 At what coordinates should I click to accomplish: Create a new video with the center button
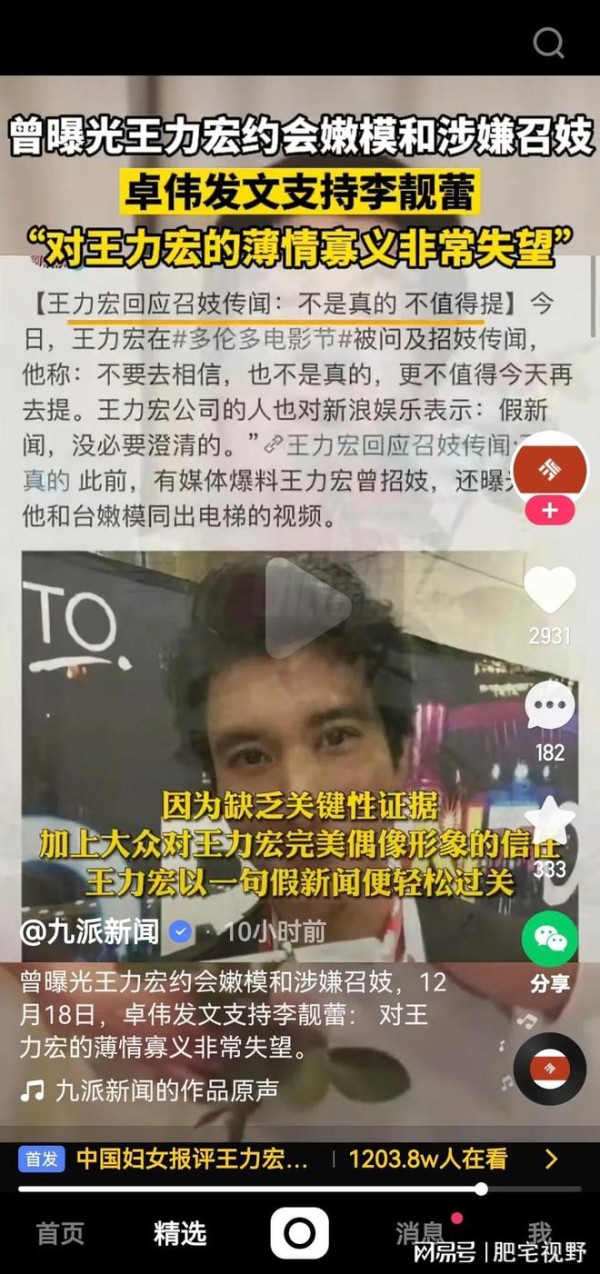coord(299,1233)
